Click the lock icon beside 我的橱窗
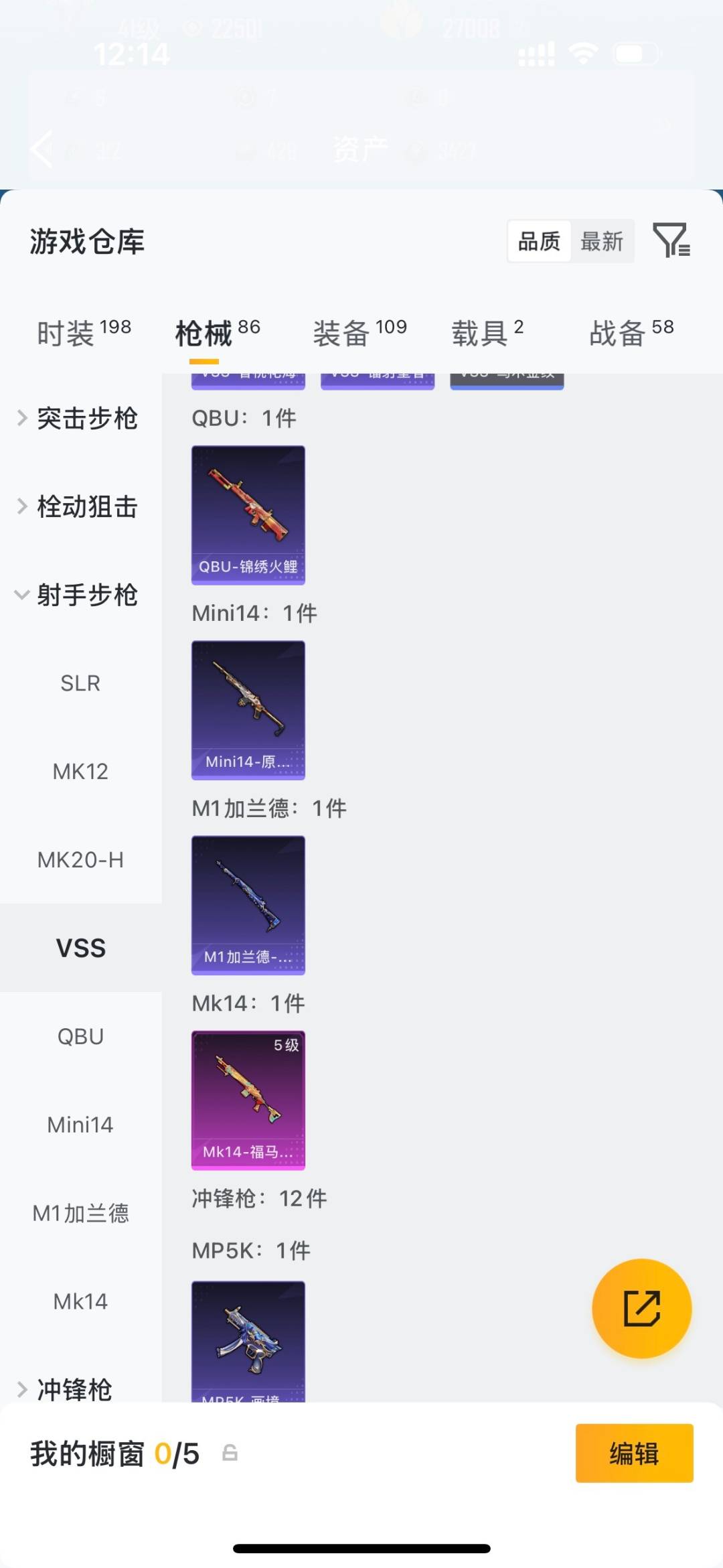This screenshot has height=1568, width=723. click(x=228, y=1454)
